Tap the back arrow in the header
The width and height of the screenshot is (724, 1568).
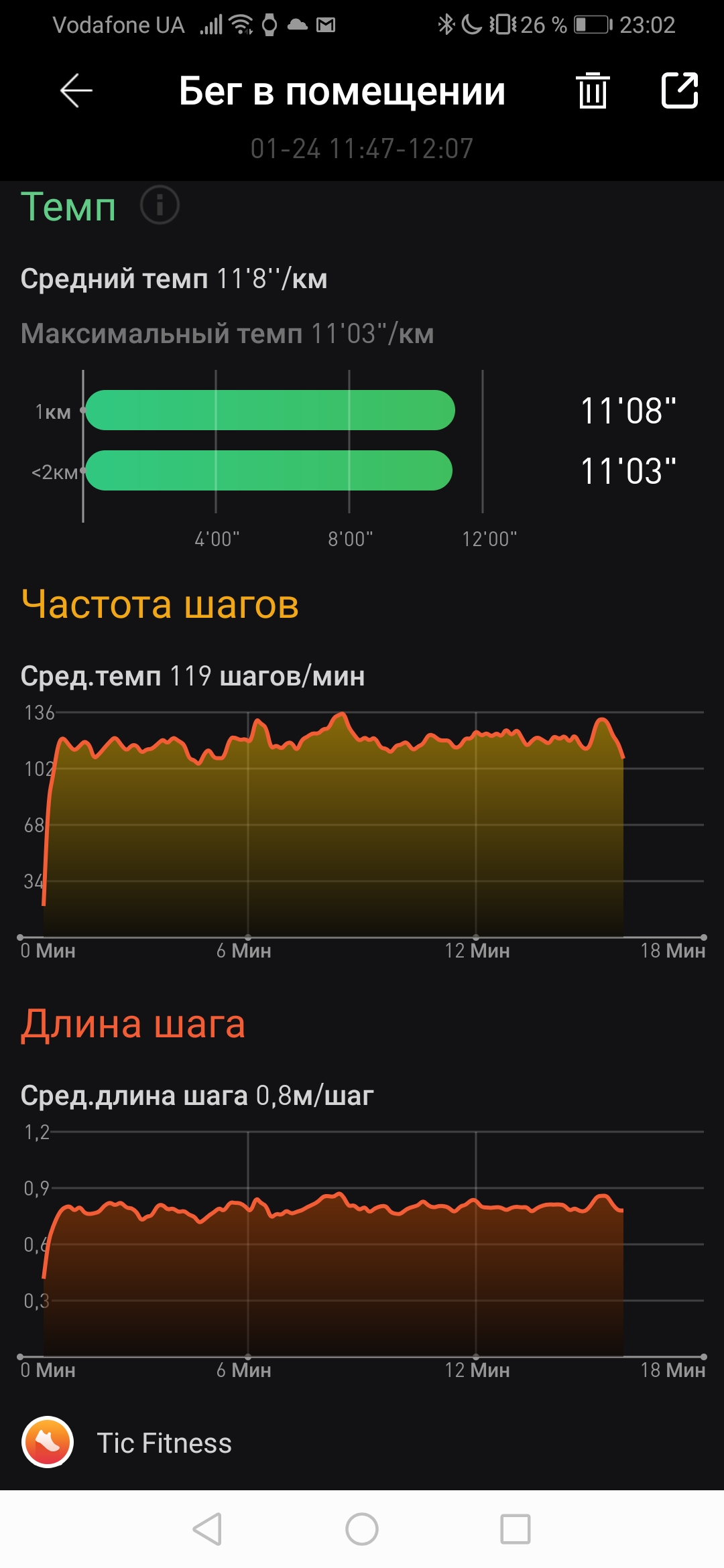[x=76, y=89]
